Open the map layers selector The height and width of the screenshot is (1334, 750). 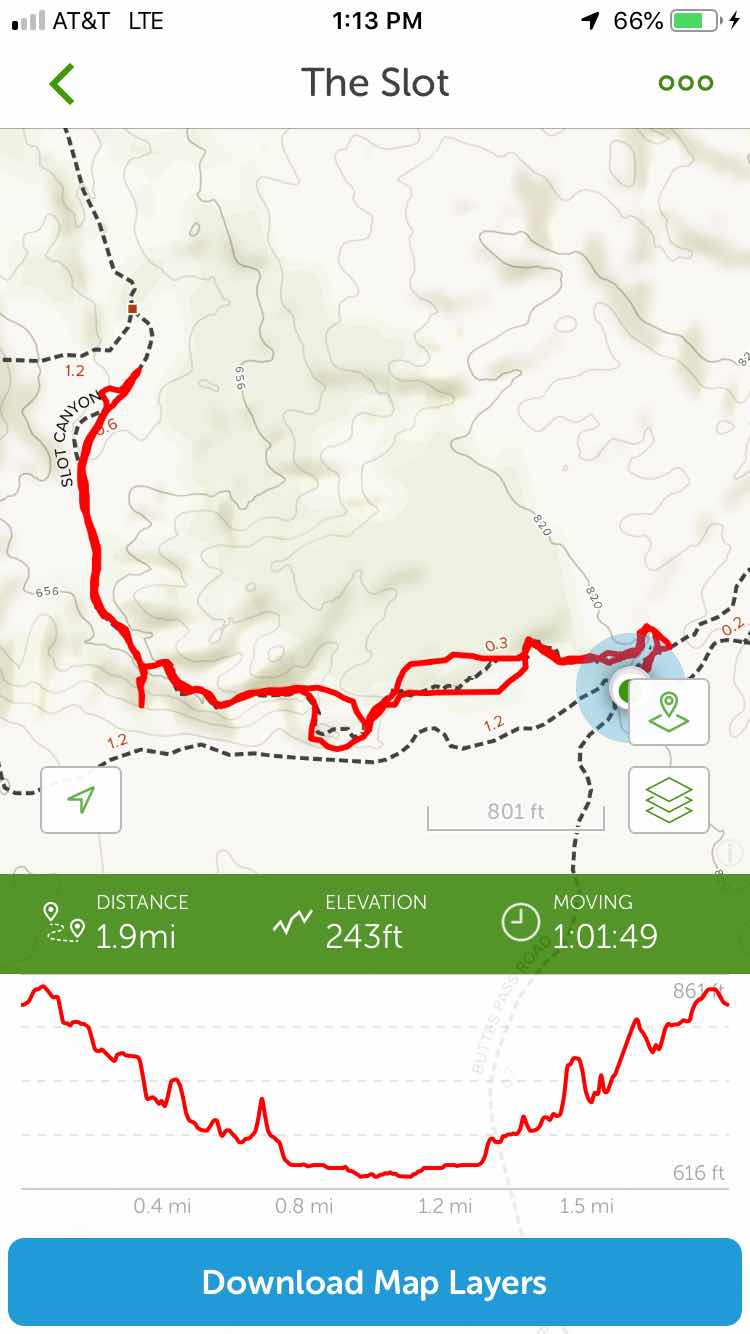click(x=669, y=800)
